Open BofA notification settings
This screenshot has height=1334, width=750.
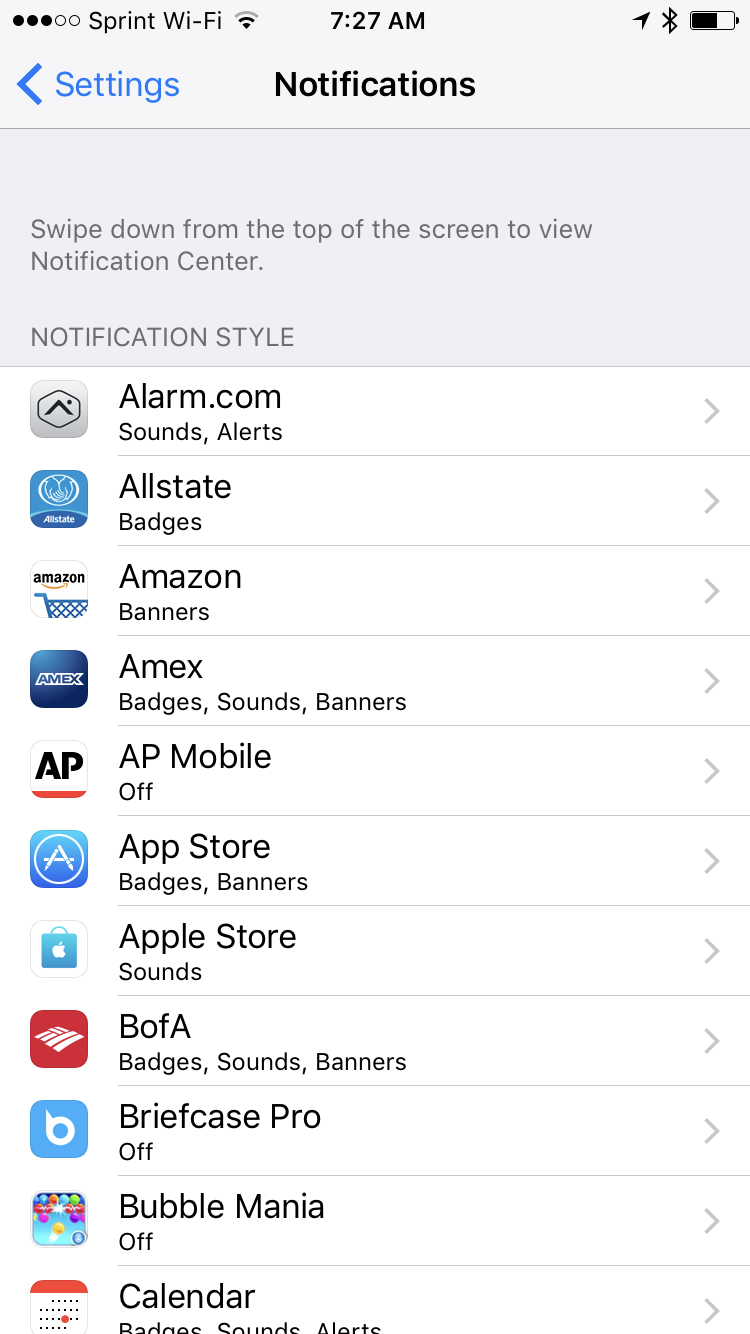pos(375,1041)
